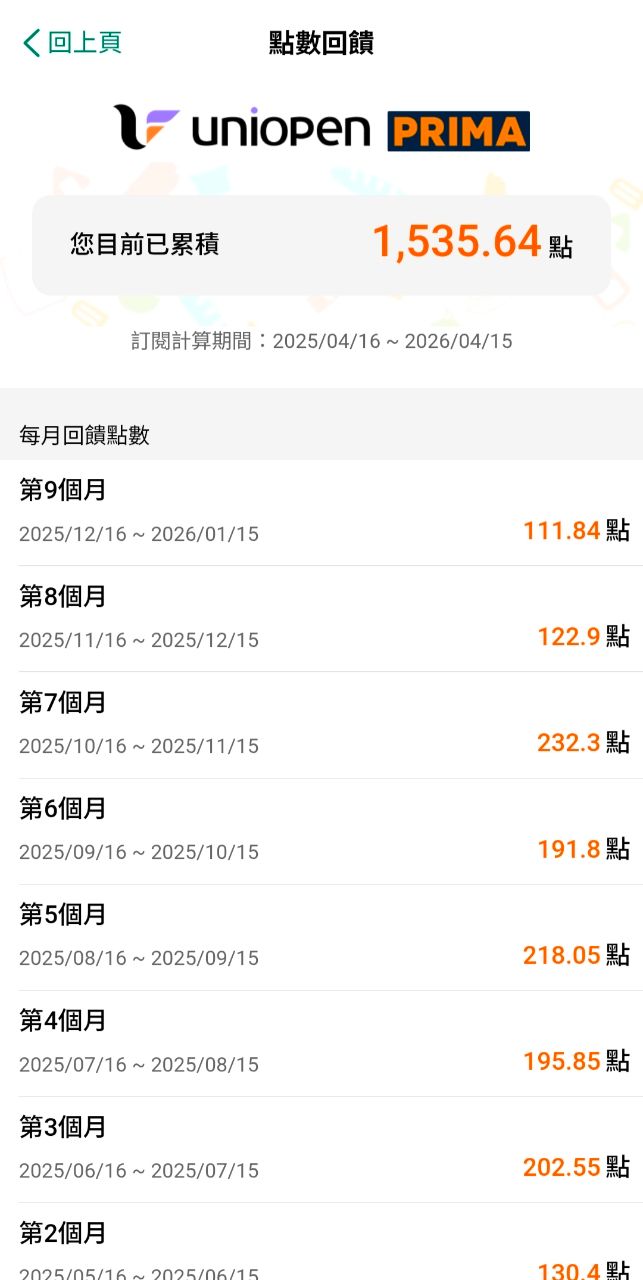Go back via 回上頁
Viewport: 643px width, 1280px height.
point(72,42)
